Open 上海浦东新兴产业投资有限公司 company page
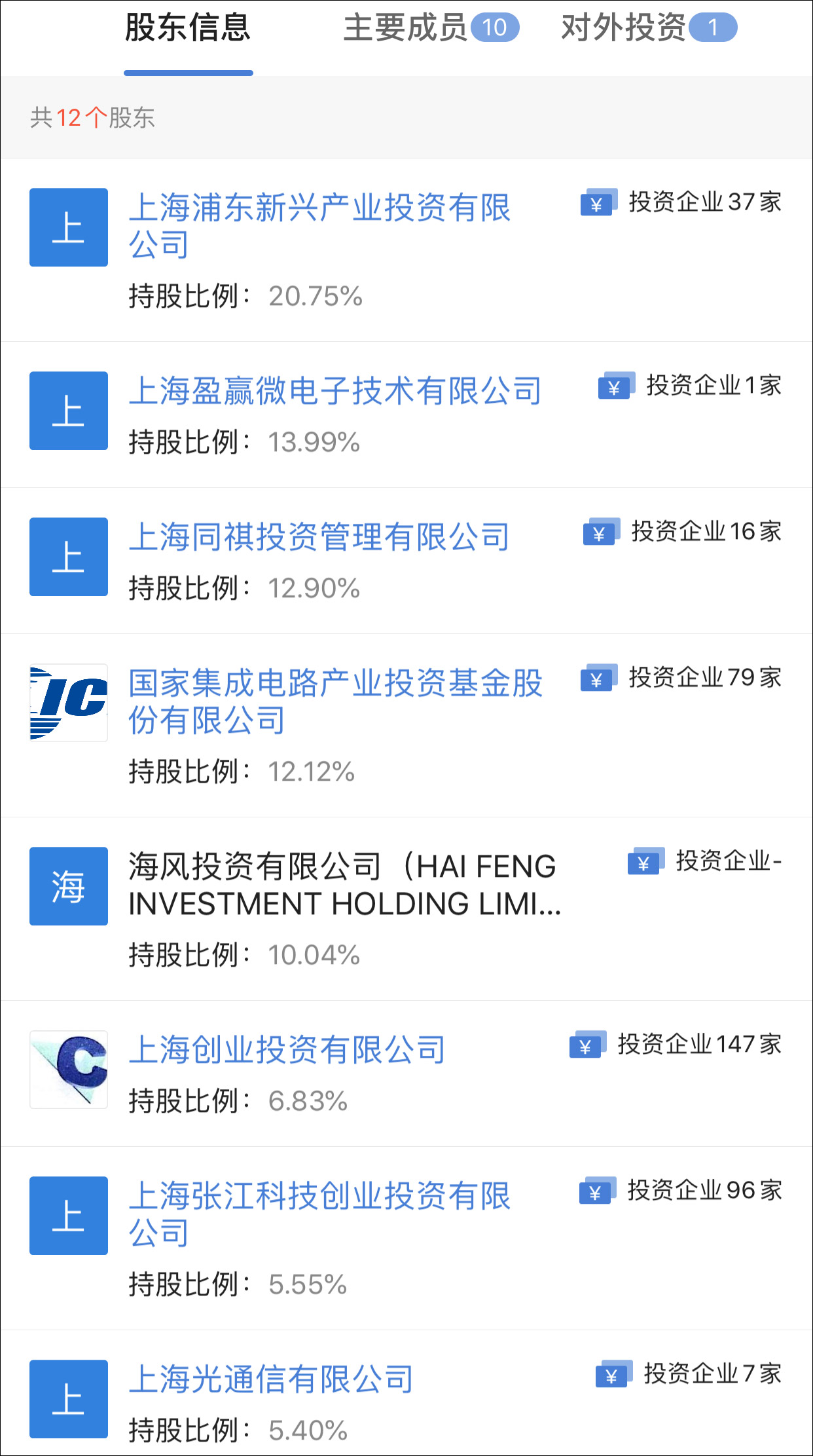813x1456 pixels. (x=321, y=227)
